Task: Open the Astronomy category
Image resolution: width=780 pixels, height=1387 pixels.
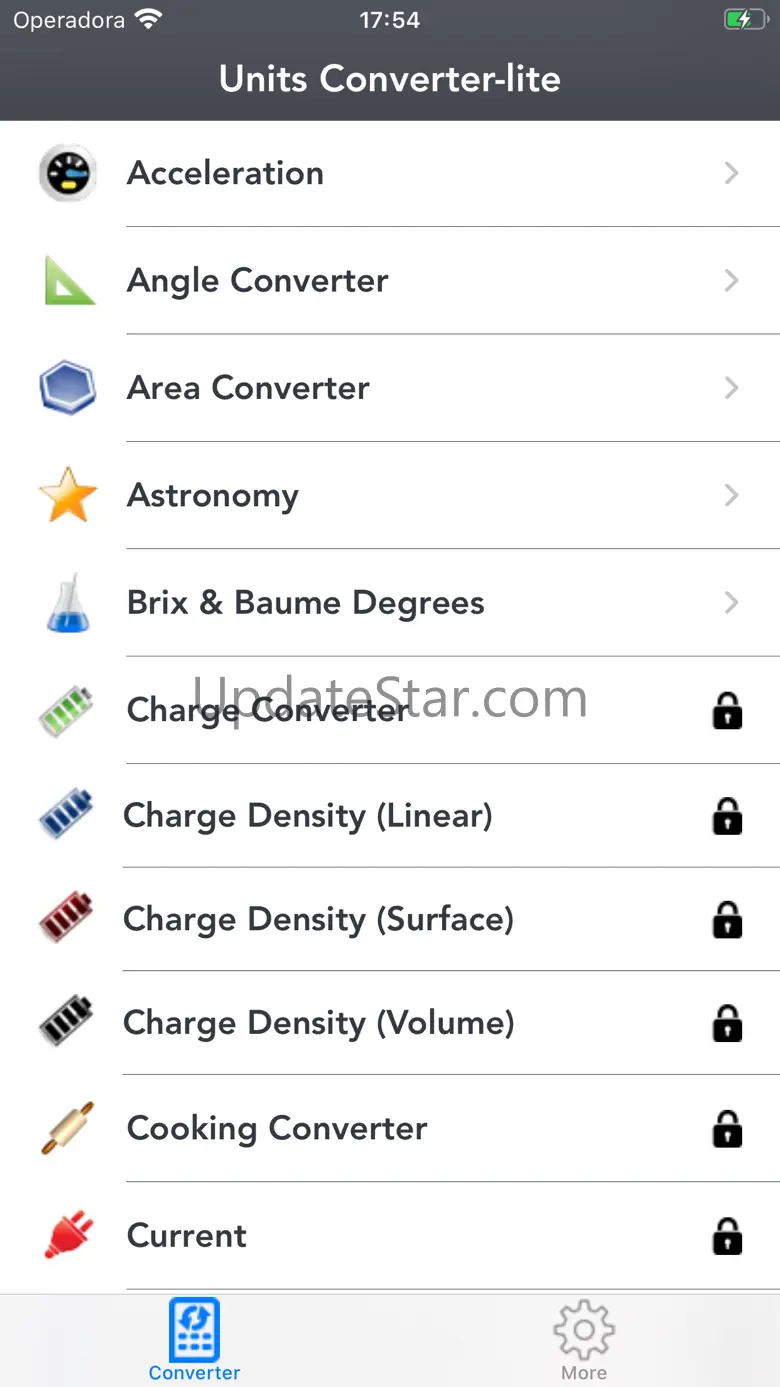Action: [390, 496]
